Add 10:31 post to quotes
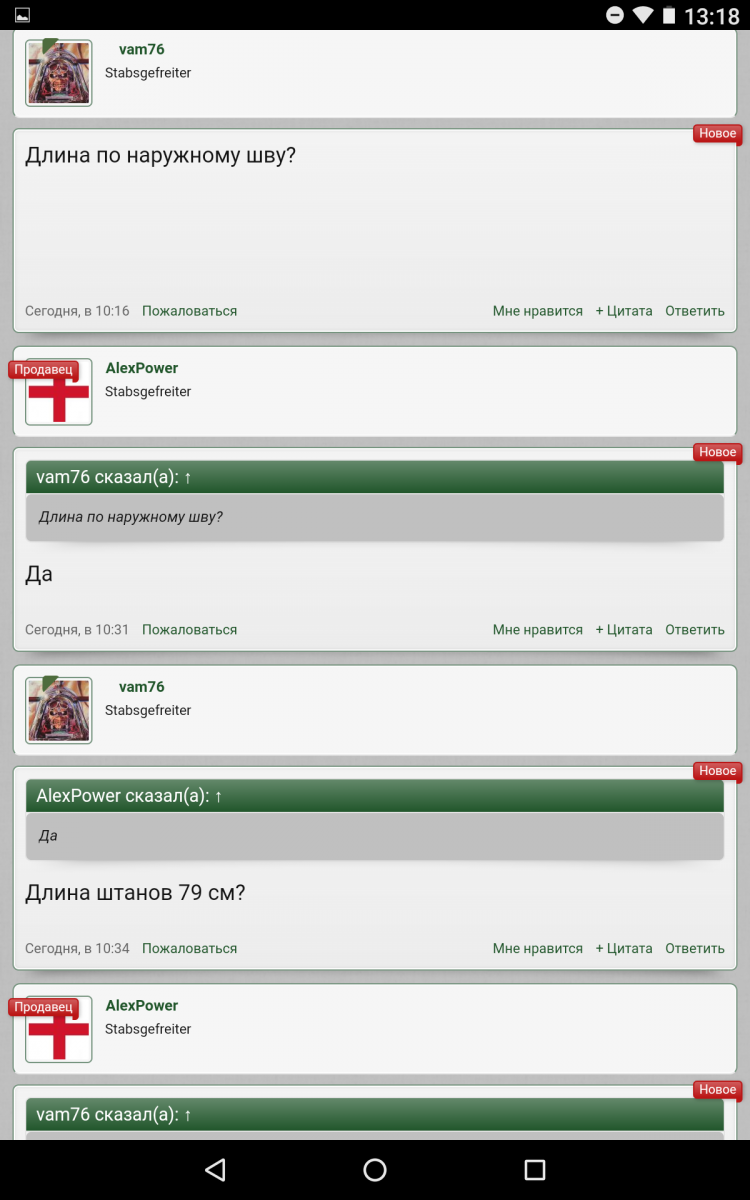Image resolution: width=750 pixels, height=1200 pixels. [623, 630]
